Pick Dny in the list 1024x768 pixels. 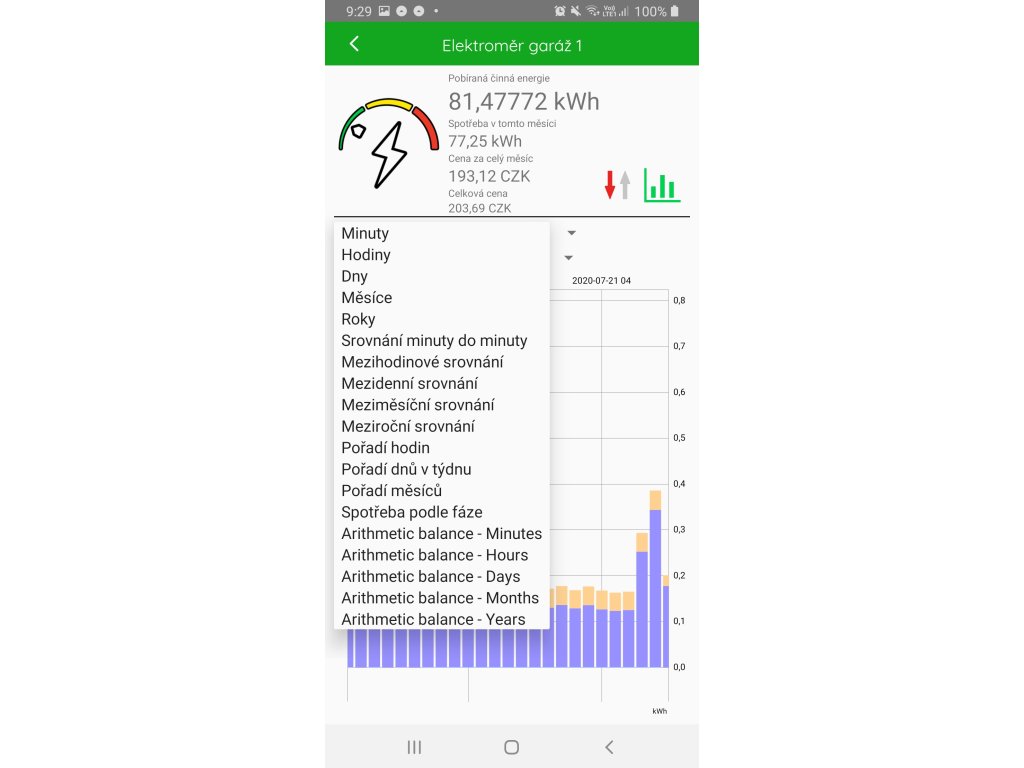[x=355, y=276]
